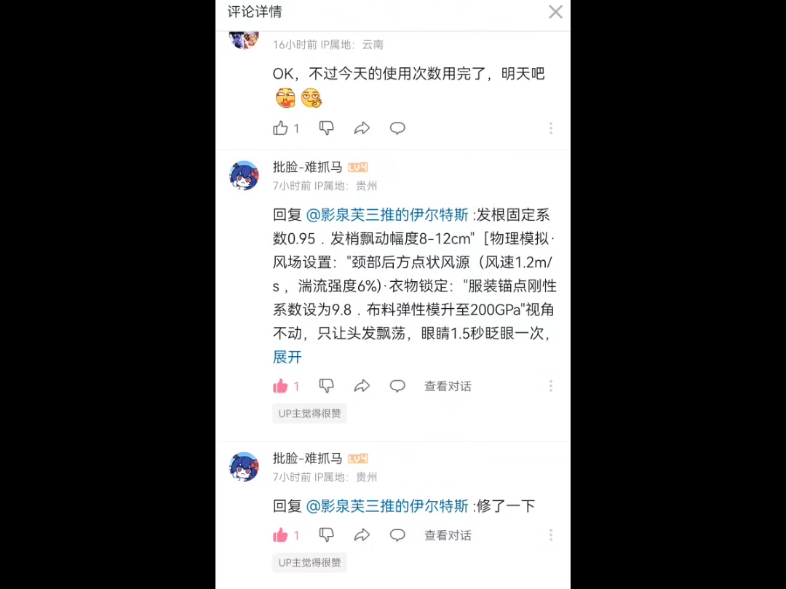Open more options for the 云南 comment
This screenshot has height=589, width=786.
(550, 128)
